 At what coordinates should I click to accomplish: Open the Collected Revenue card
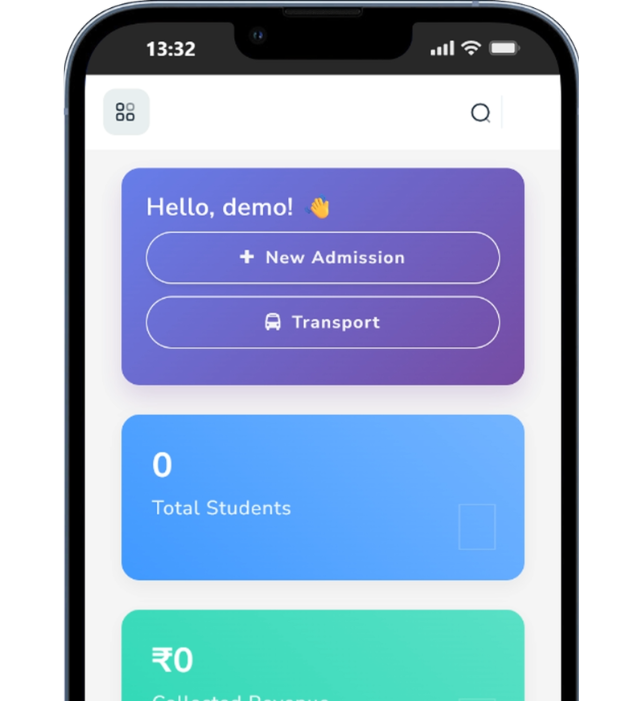click(x=322, y=660)
